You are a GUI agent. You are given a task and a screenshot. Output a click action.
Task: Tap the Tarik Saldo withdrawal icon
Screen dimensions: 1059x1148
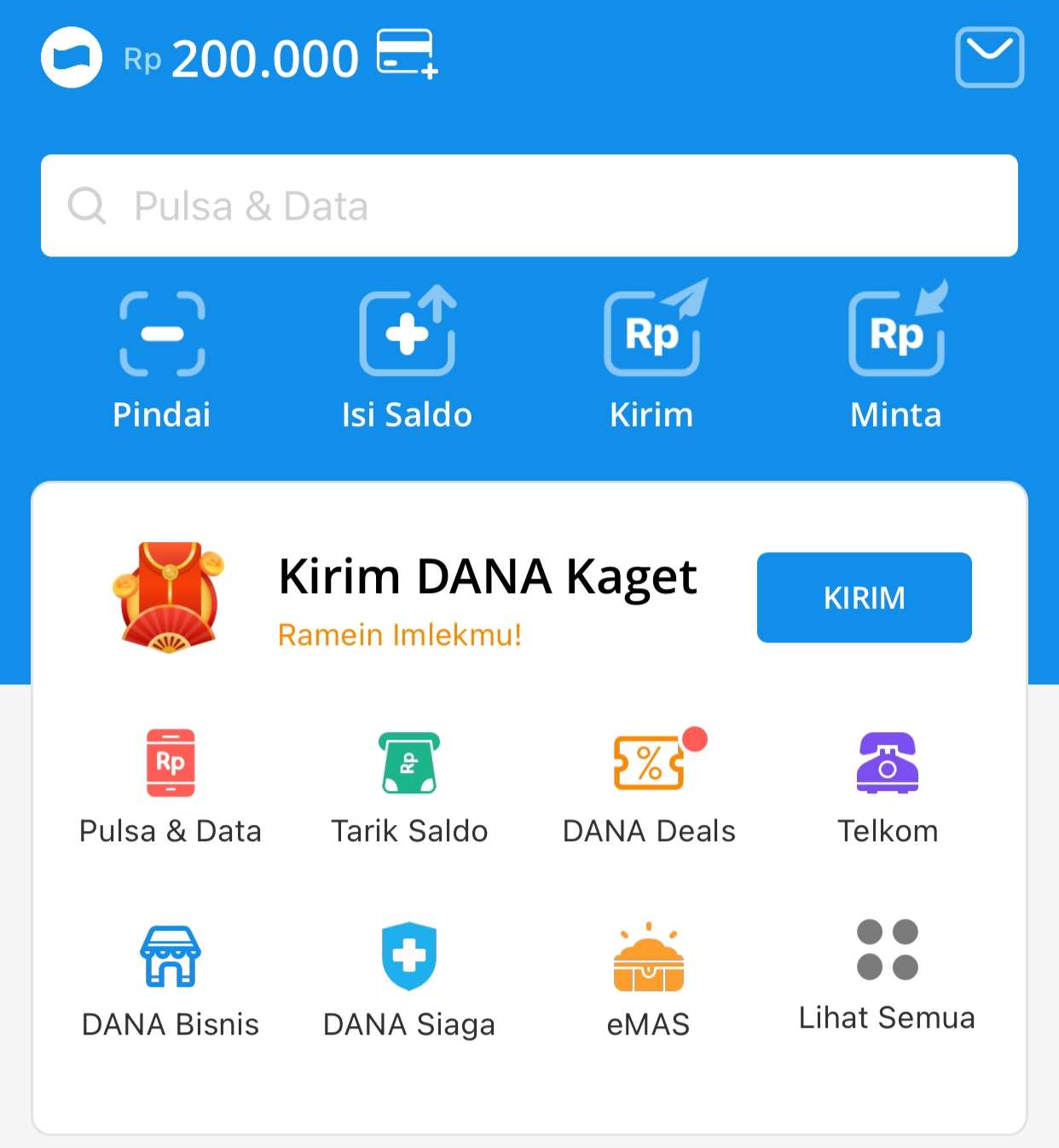coord(409,764)
